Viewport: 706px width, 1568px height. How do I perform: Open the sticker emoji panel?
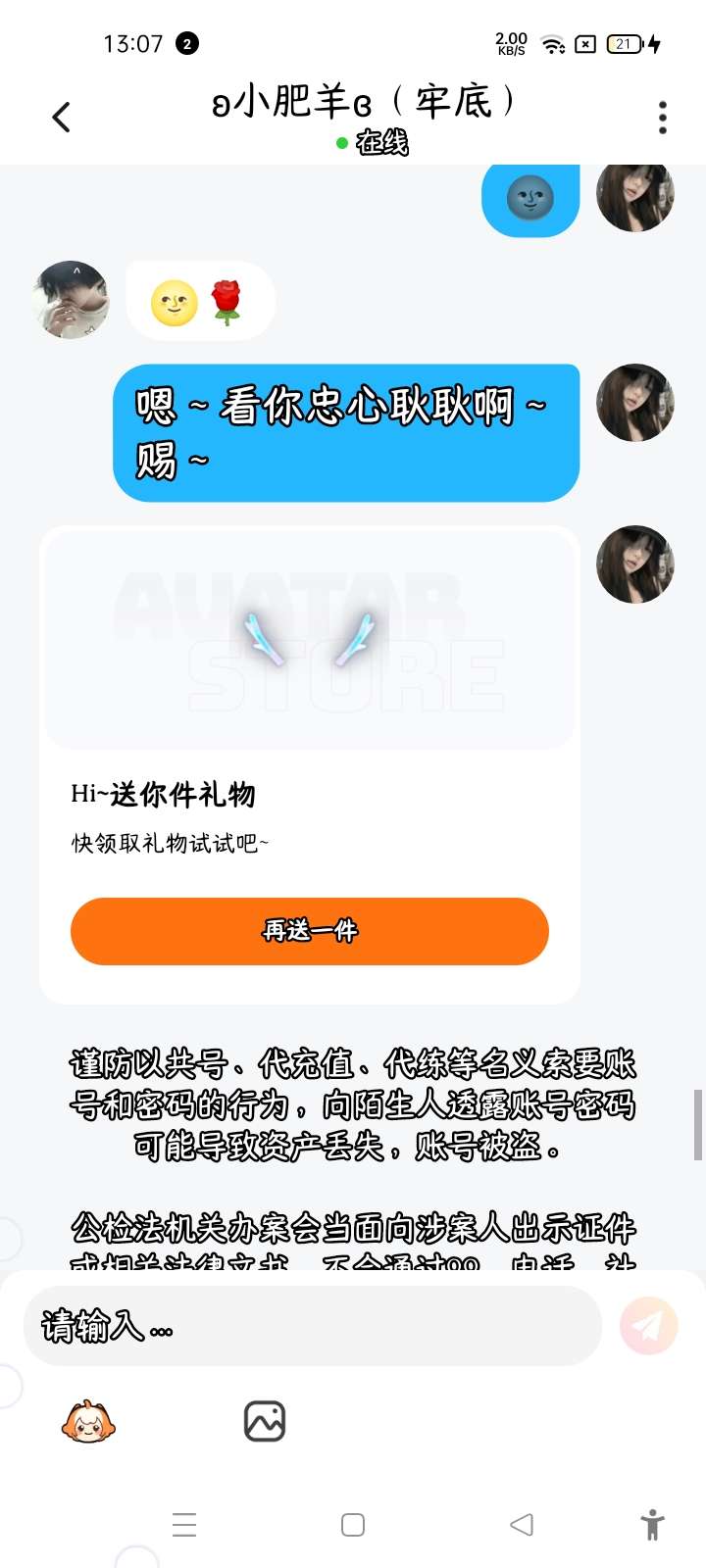[88, 1422]
